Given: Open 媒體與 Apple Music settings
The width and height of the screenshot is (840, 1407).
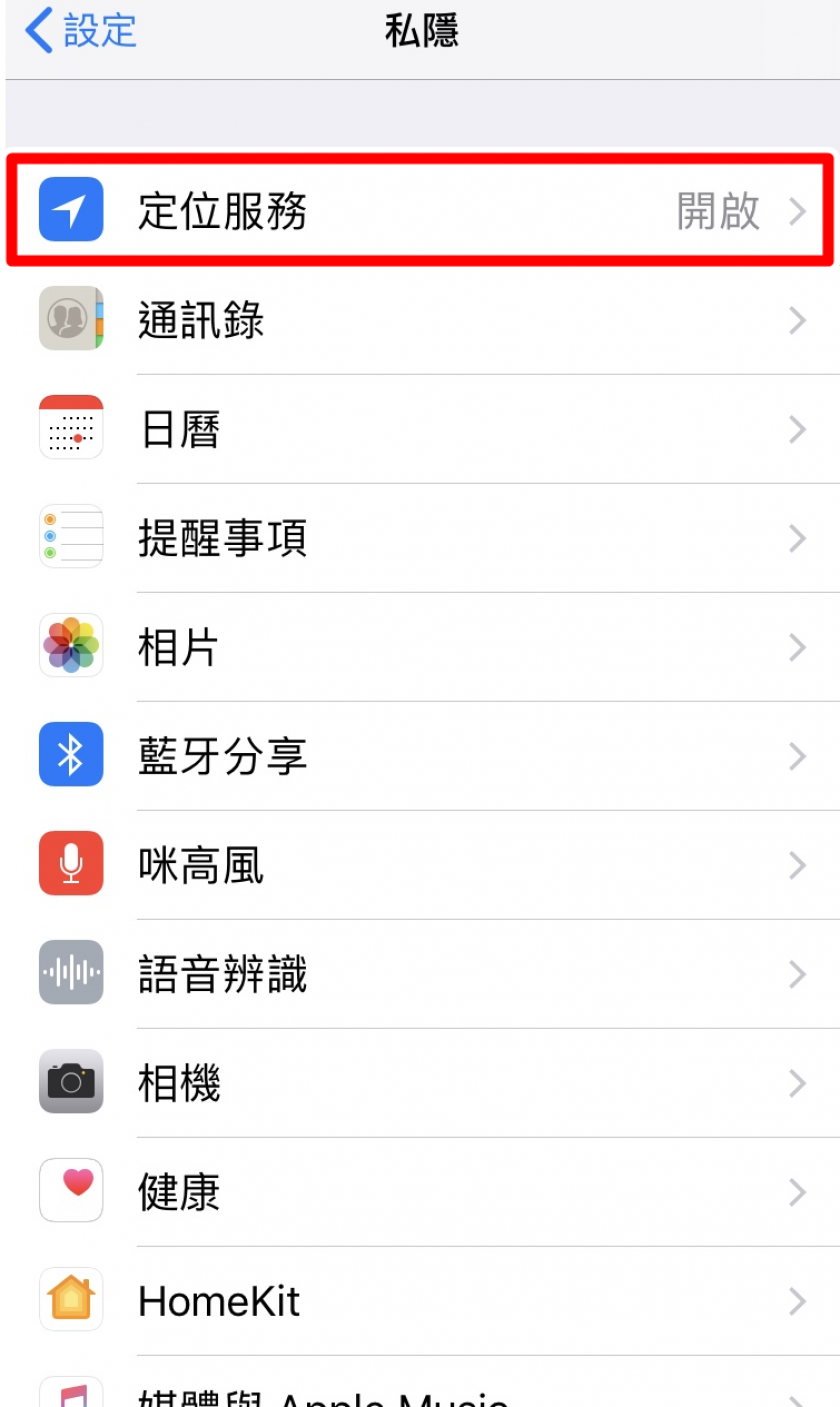Looking at the screenshot, I should pos(420,1383).
